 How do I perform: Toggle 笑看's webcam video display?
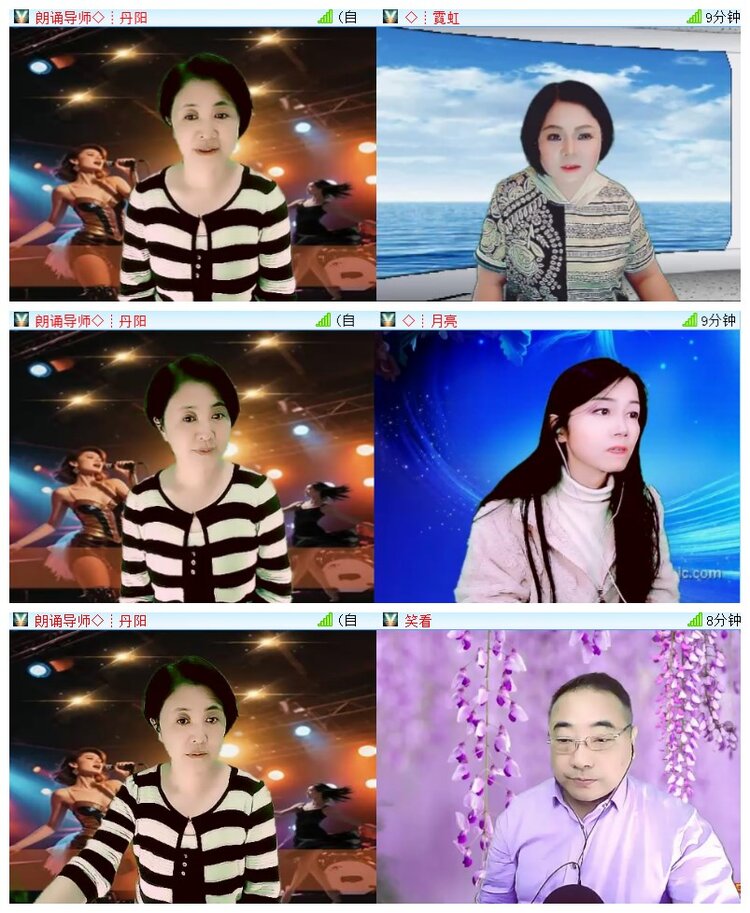tap(562, 770)
